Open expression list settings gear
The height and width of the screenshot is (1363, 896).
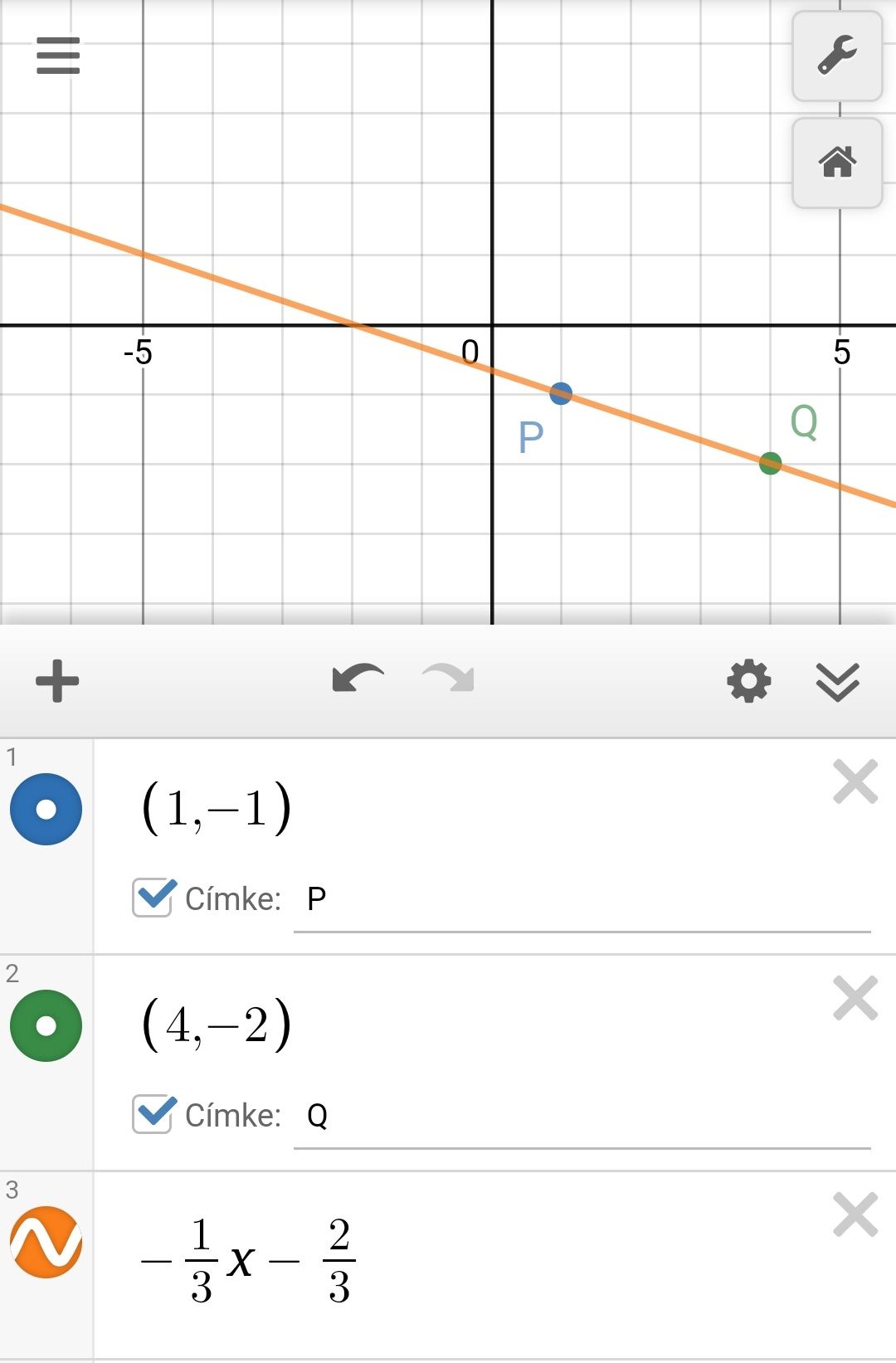click(x=748, y=681)
